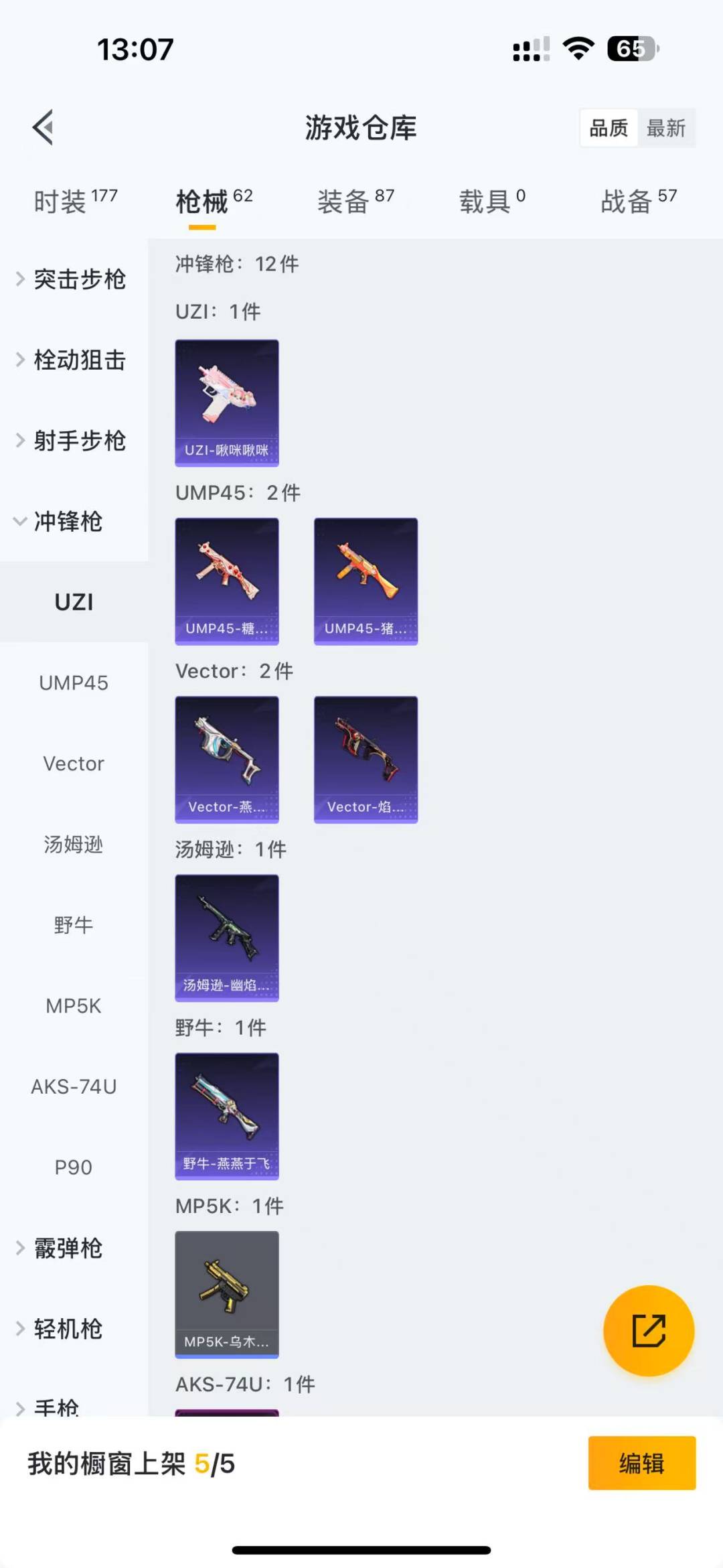Switch to the 时装 tab

(x=75, y=201)
